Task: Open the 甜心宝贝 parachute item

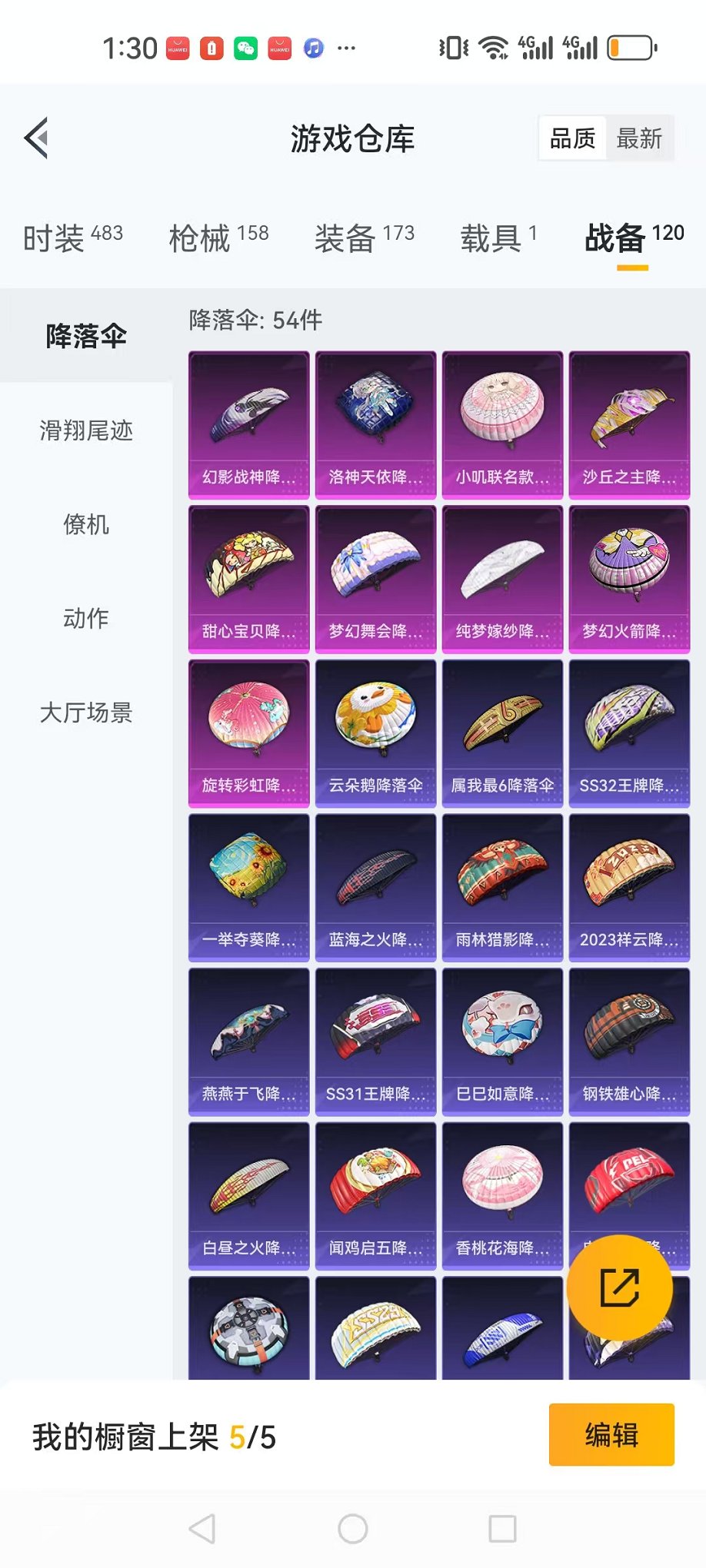Action: coord(248,579)
